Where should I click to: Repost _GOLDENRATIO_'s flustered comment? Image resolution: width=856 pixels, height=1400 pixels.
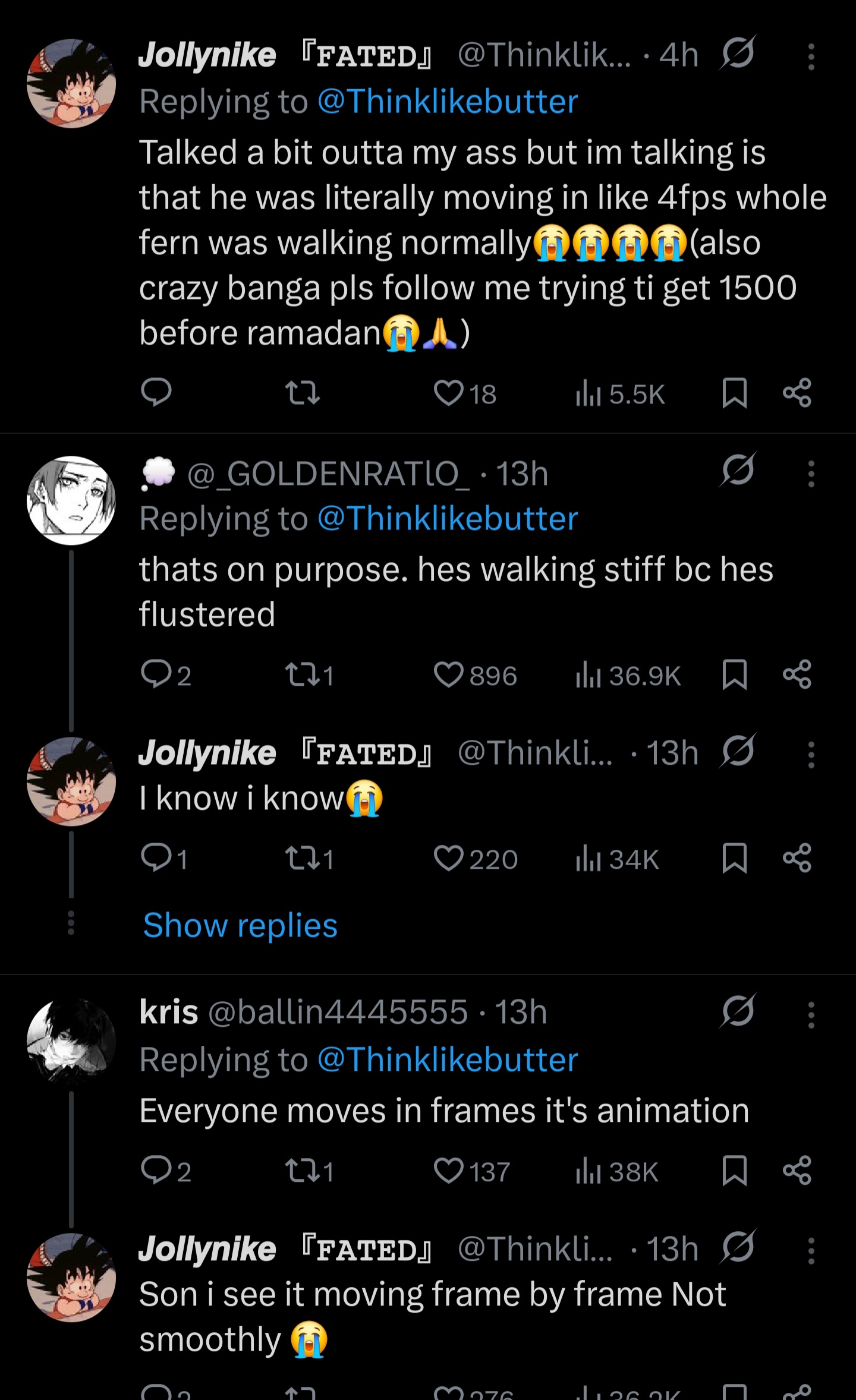303,674
